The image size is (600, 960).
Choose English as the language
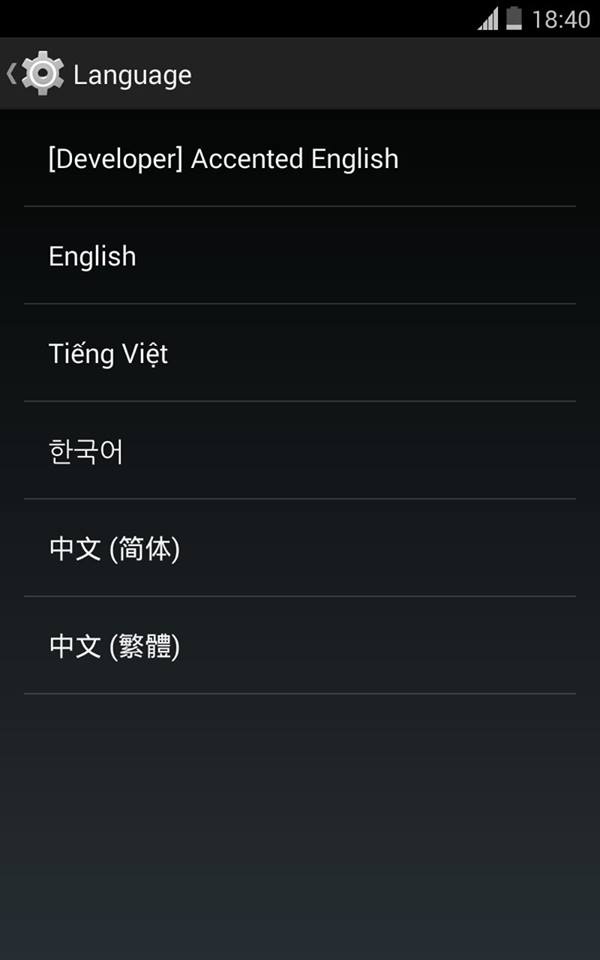click(x=92, y=256)
